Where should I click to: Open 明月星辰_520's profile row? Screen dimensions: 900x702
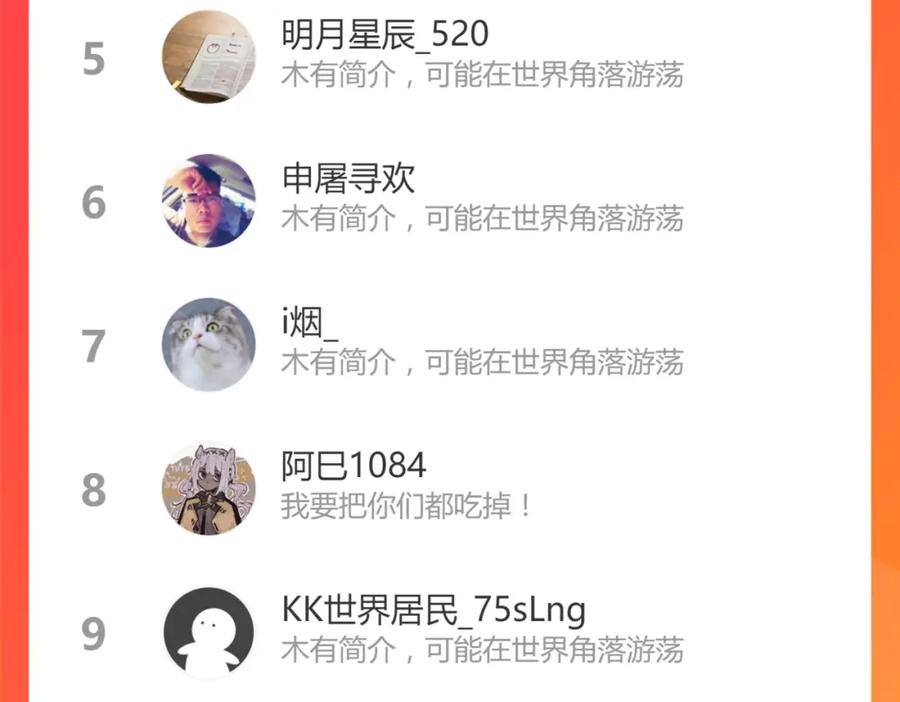[x=450, y=57]
